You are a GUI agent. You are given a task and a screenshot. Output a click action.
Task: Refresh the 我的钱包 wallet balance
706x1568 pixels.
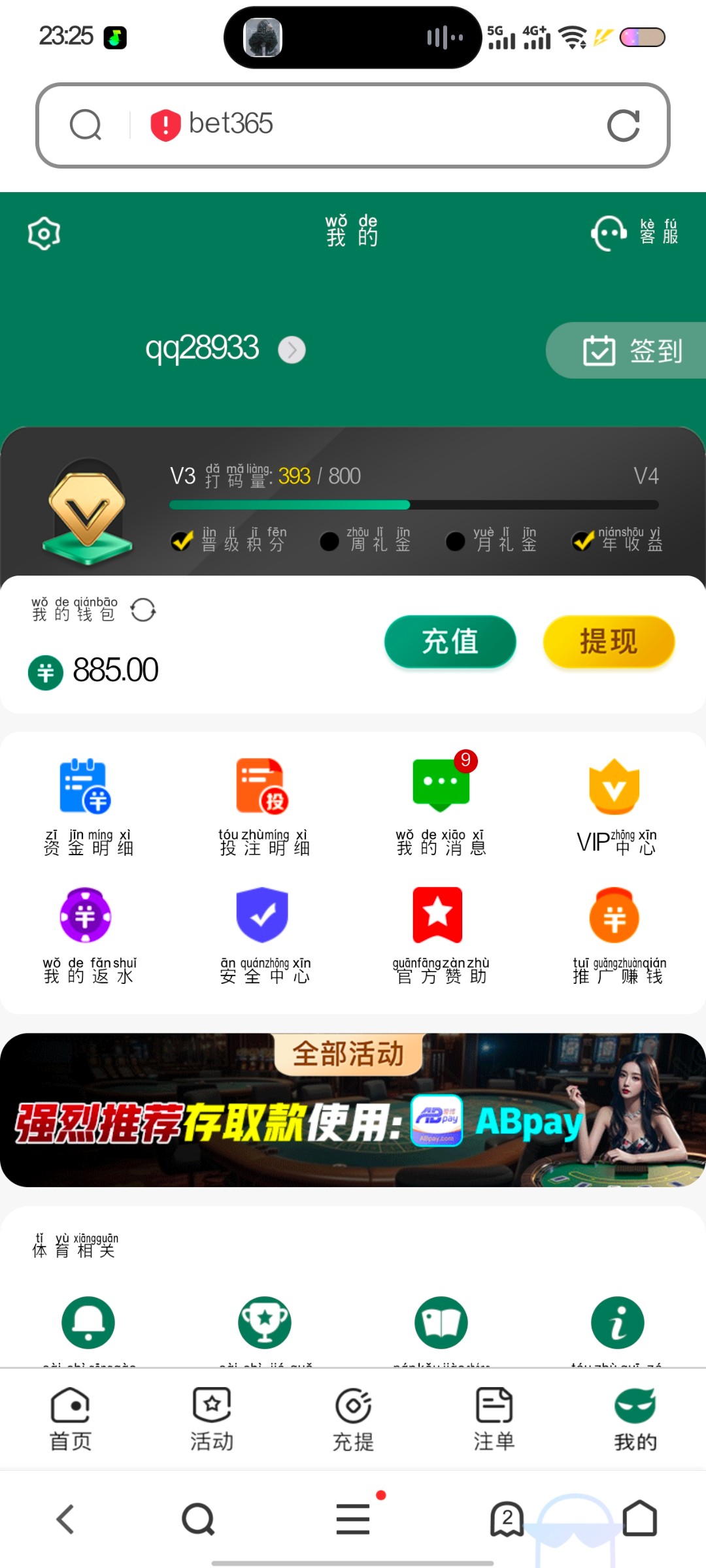(143, 610)
